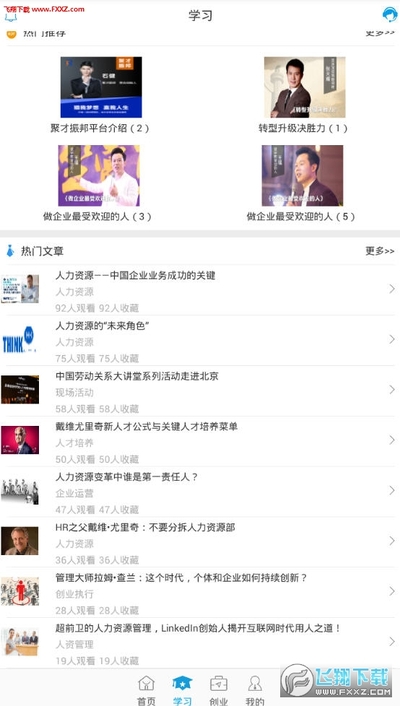Viewport: 400px width, 706px height.
Task: Tap the book icon in the top bar
Action: (x=11, y=17)
